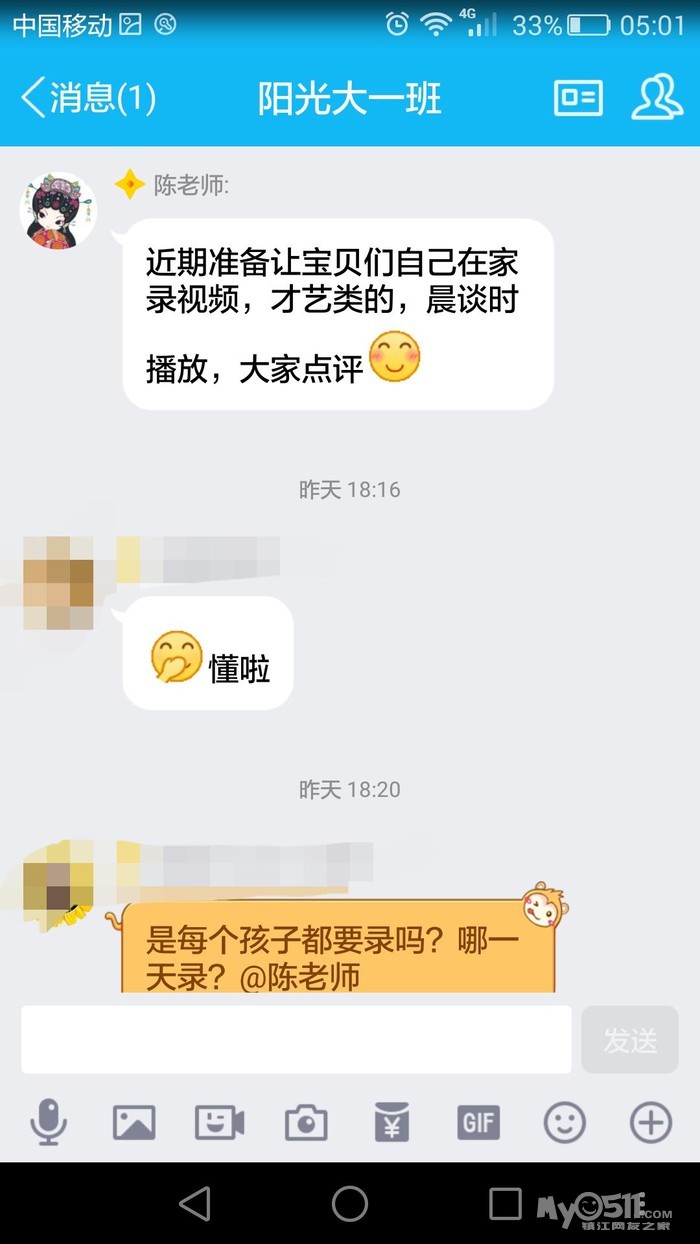
Task: Open the emoji smiley panel
Action: pyautogui.click(x=564, y=1123)
